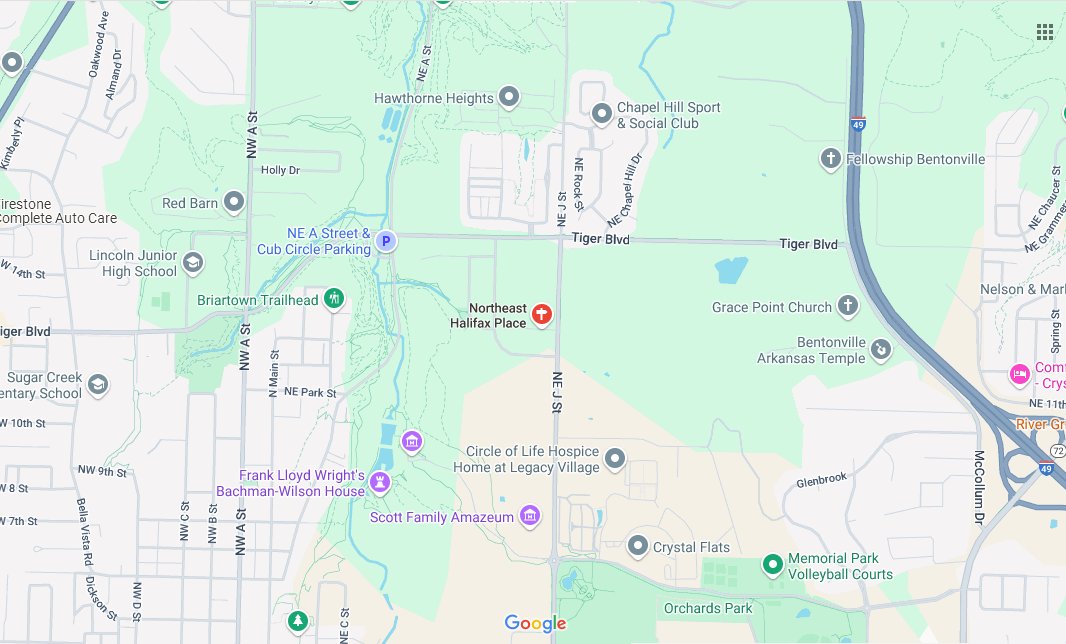The height and width of the screenshot is (644, 1066).
Task: Open the Hawthorne Heights place marker
Action: click(x=509, y=98)
